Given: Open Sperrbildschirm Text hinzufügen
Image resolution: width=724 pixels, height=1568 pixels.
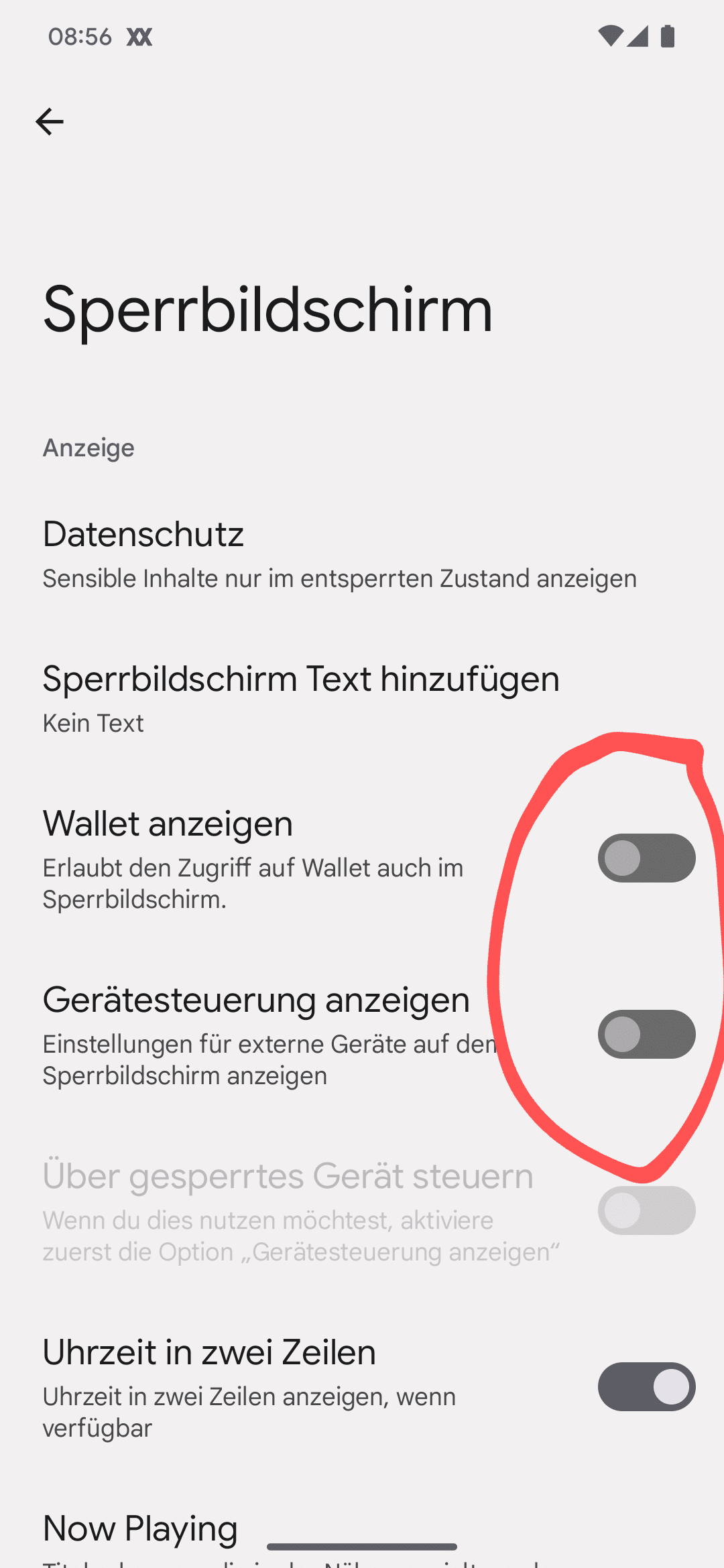Looking at the screenshot, I should [362, 699].
